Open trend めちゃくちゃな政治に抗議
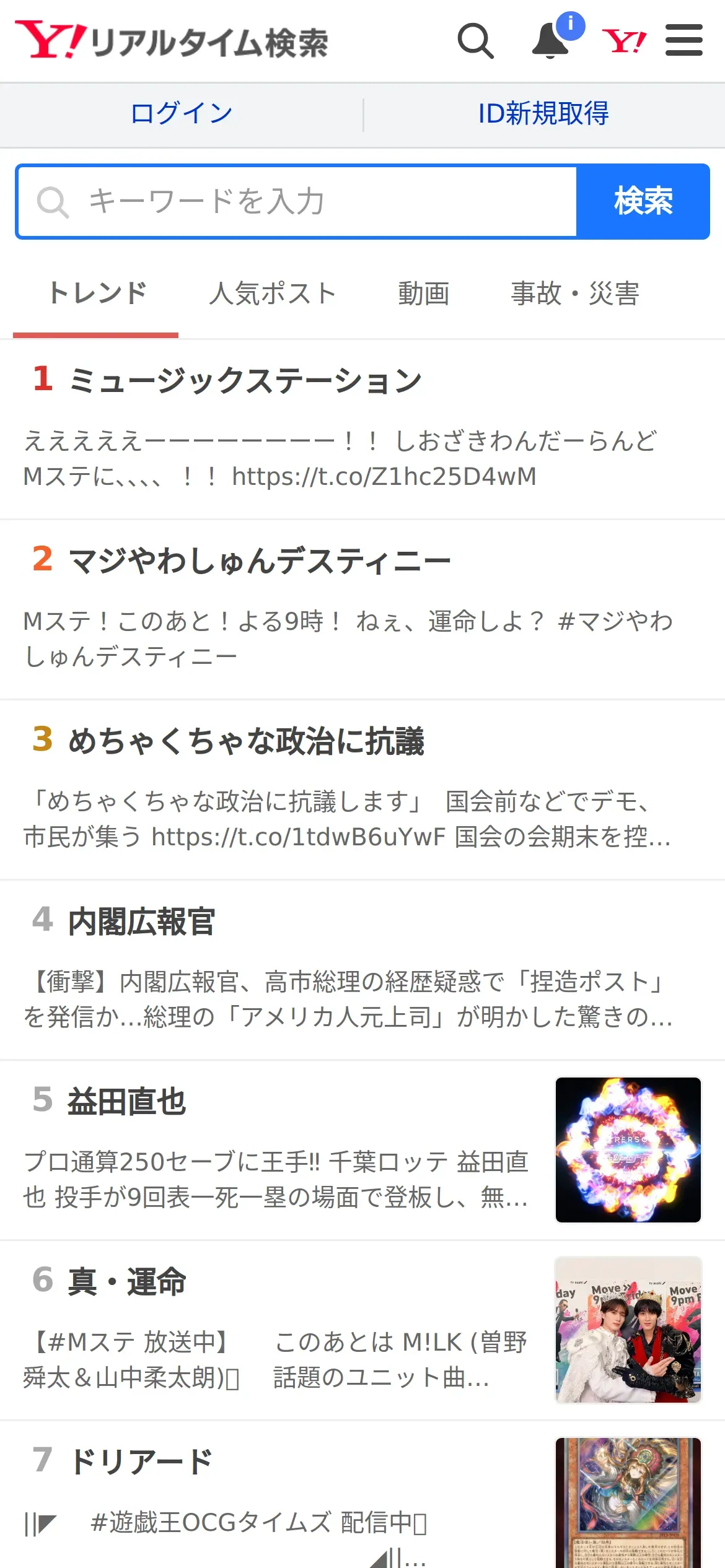 pyautogui.click(x=362, y=790)
